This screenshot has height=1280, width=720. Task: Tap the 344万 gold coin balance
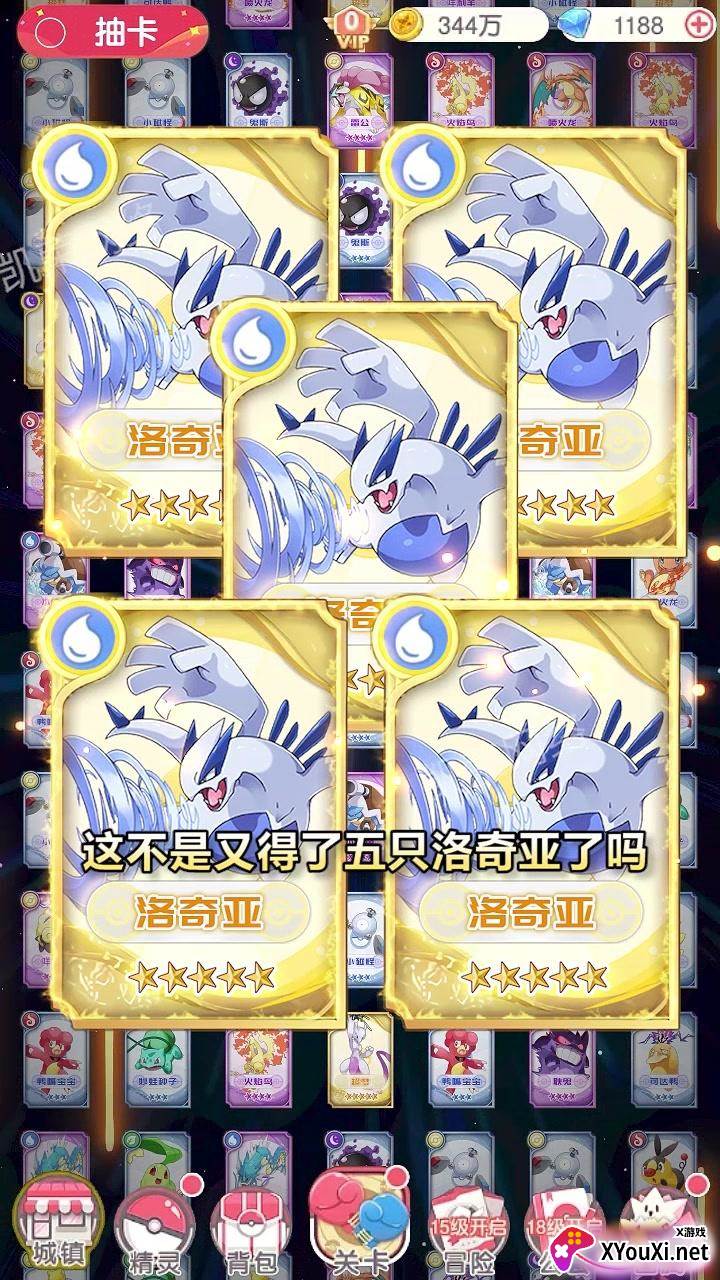[x=468, y=25]
